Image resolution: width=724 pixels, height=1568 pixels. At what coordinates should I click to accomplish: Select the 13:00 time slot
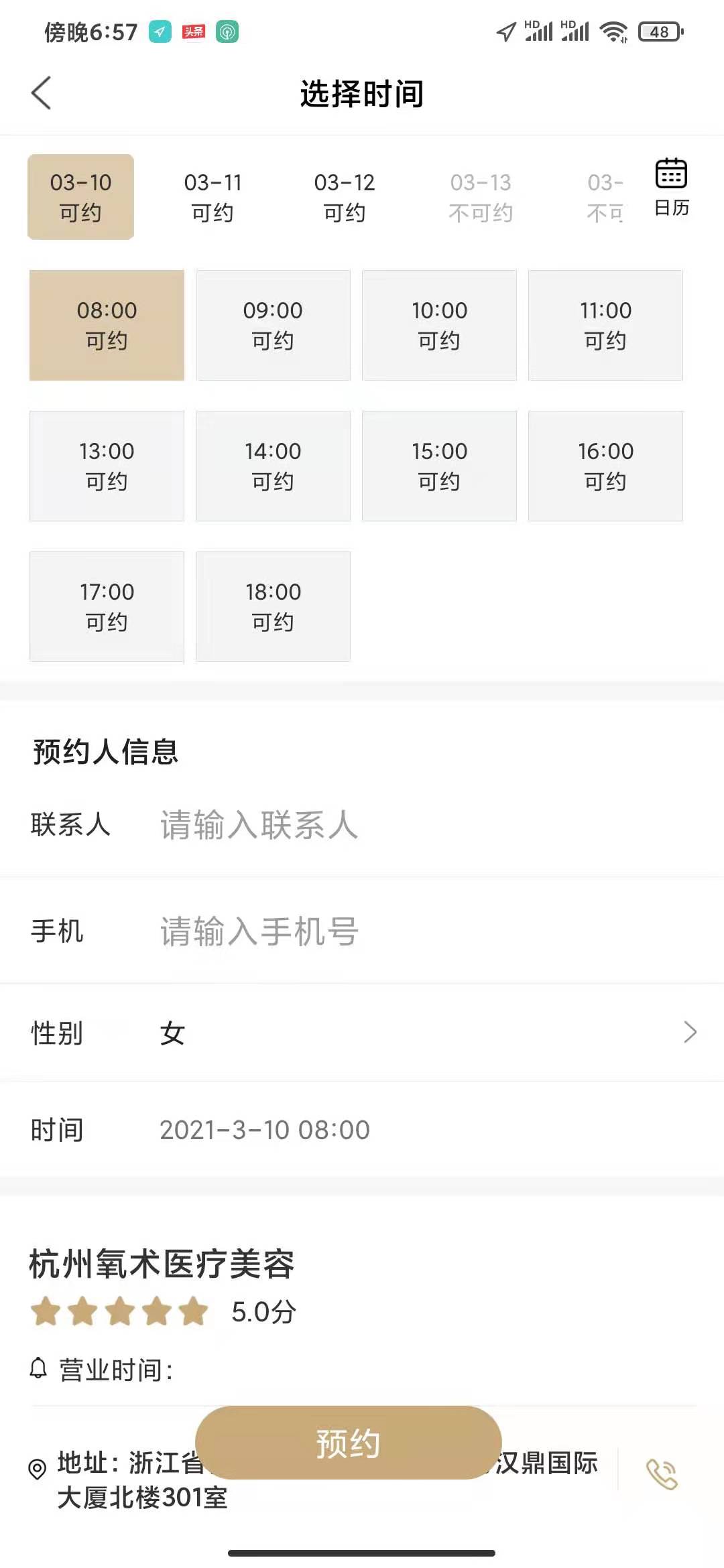click(107, 466)
